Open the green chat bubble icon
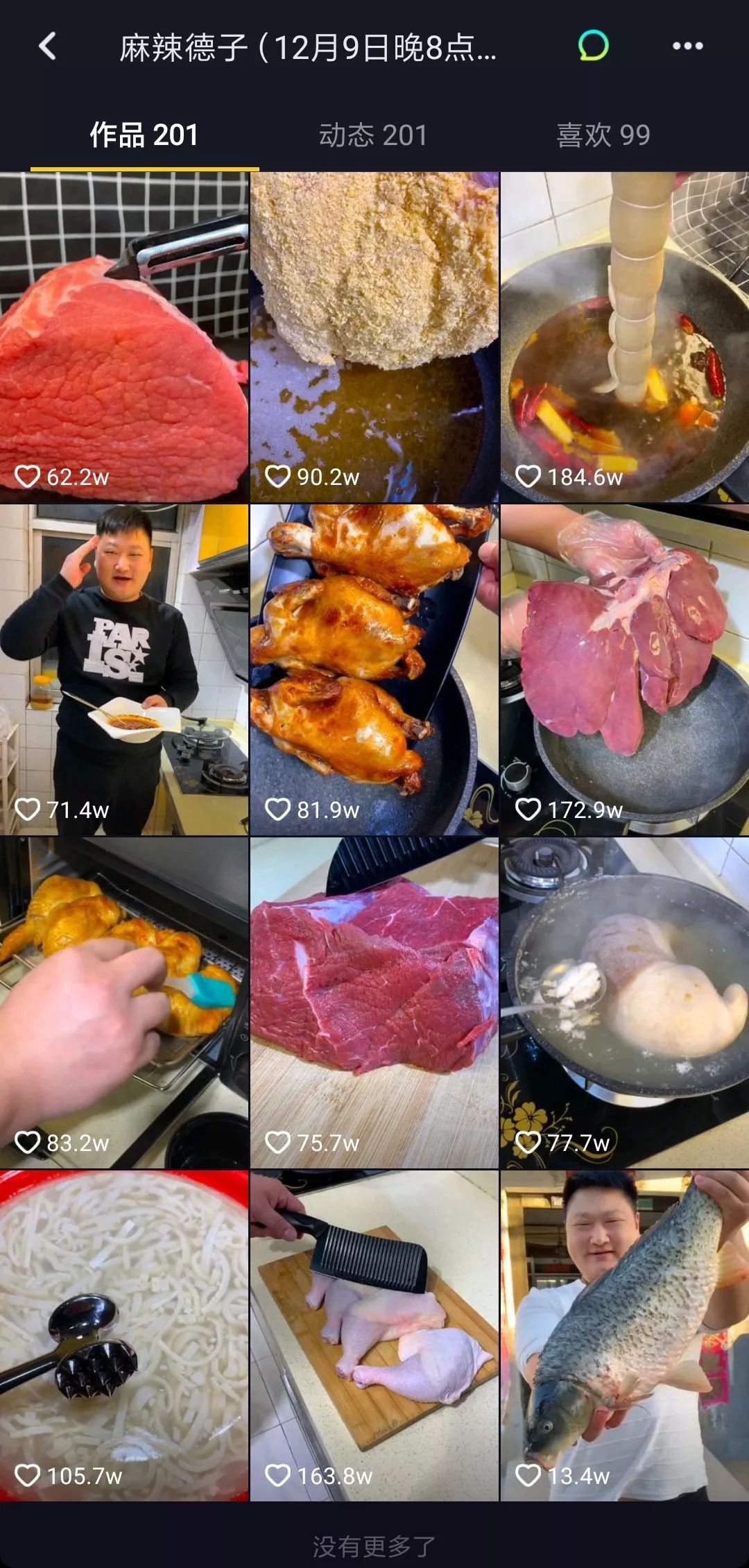Screen dimensions: 749x1568 593,46
